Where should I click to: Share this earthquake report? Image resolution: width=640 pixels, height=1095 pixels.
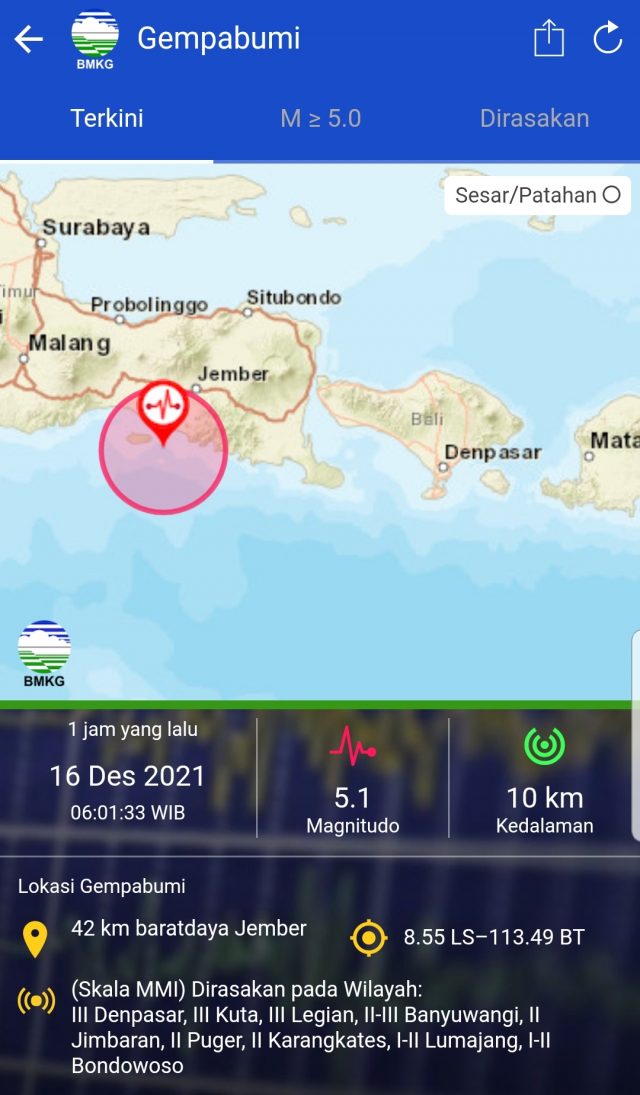(x=549, y=40)
